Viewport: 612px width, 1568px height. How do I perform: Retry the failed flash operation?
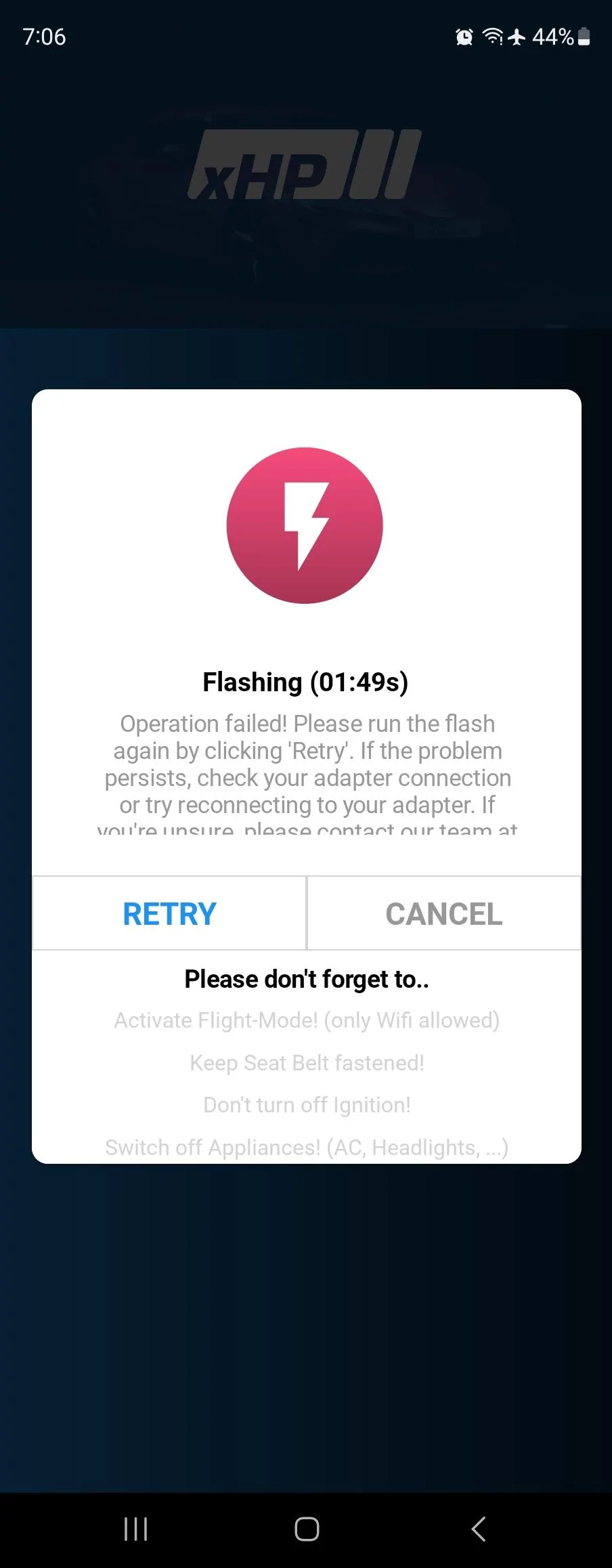pos(169,913)
